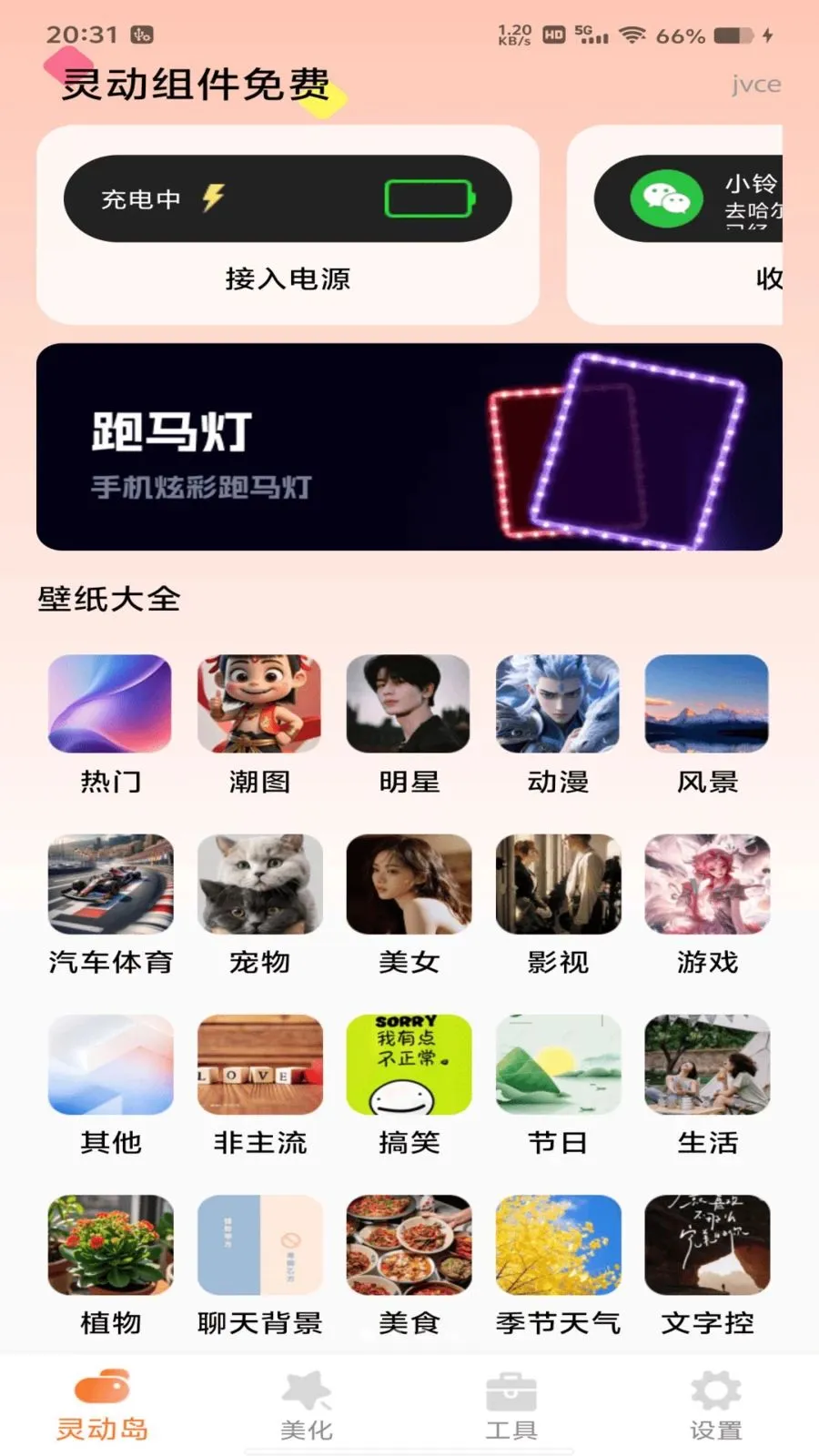
Task: Tap the green battery icon in the widget
Action: pos(430,197)
